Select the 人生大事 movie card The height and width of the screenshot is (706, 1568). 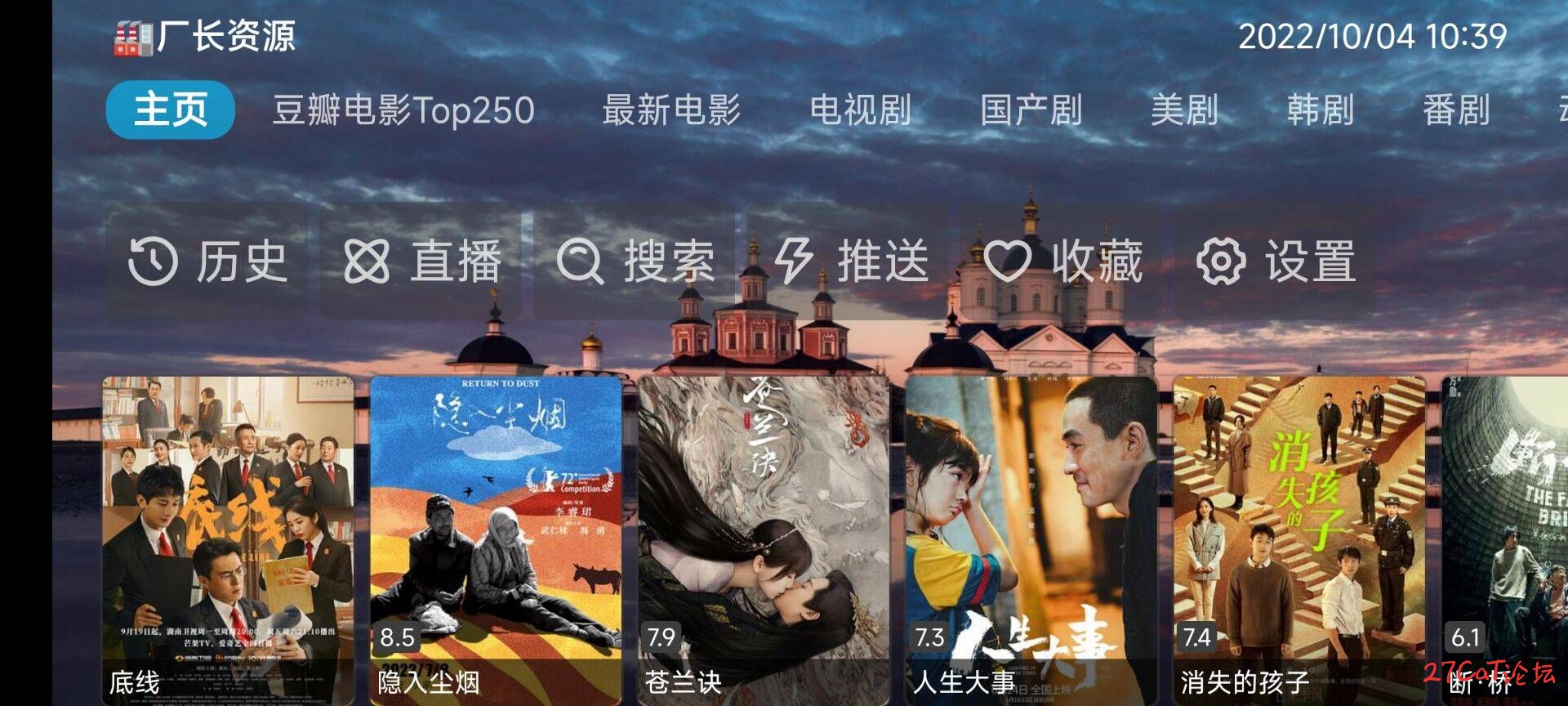tap(1031, 539)
